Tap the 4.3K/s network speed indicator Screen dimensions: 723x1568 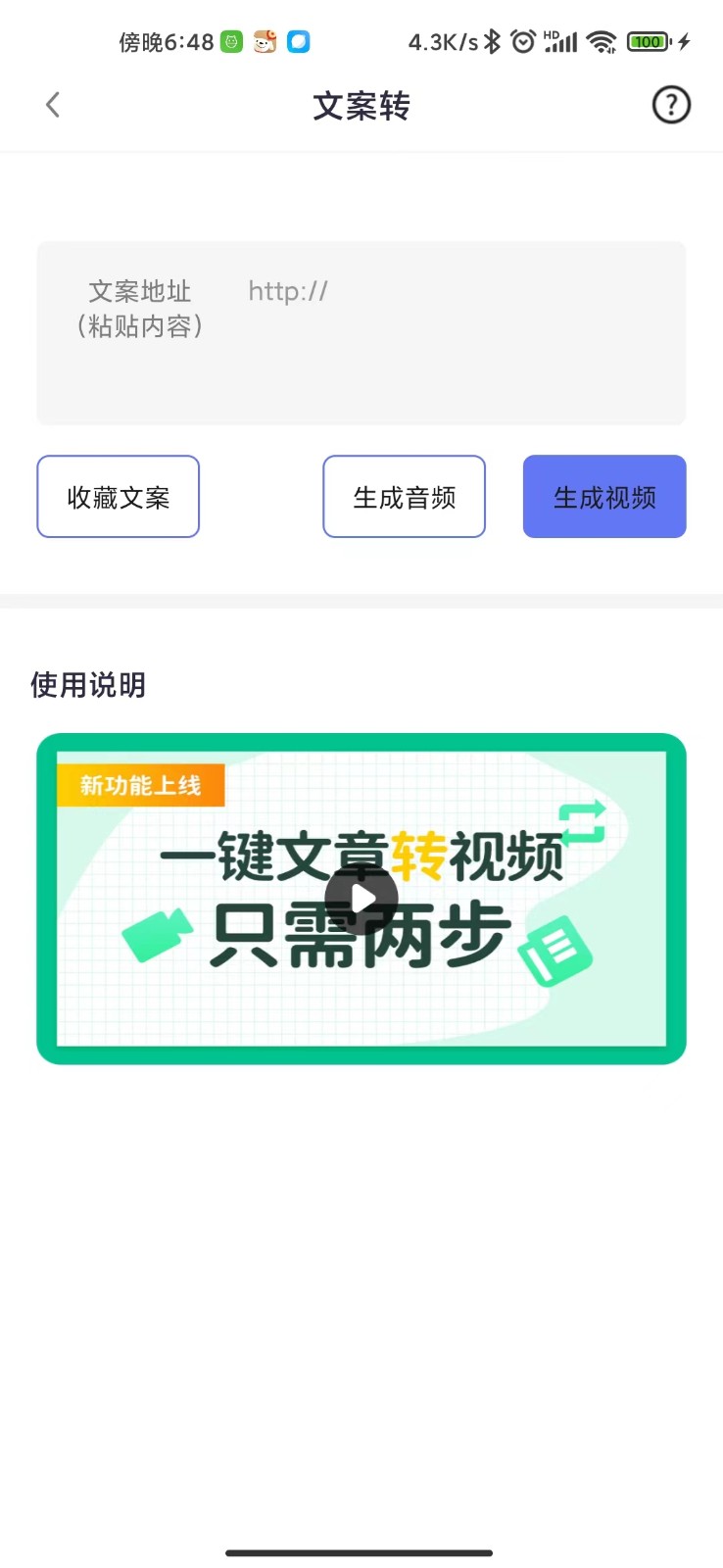[443, 41]
